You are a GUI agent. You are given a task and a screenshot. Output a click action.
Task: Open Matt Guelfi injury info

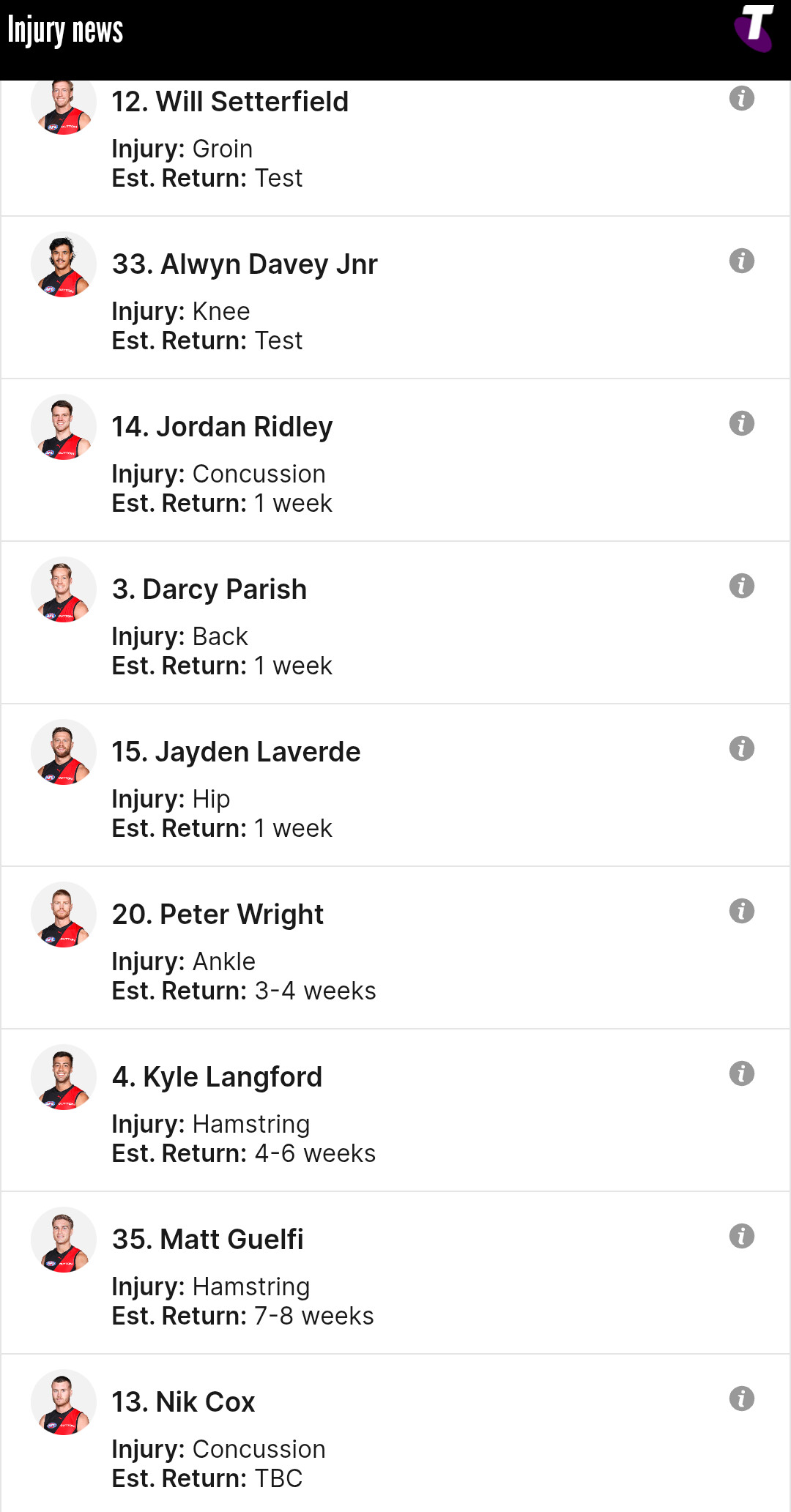pyautogui.click(x=741, y=1236)
